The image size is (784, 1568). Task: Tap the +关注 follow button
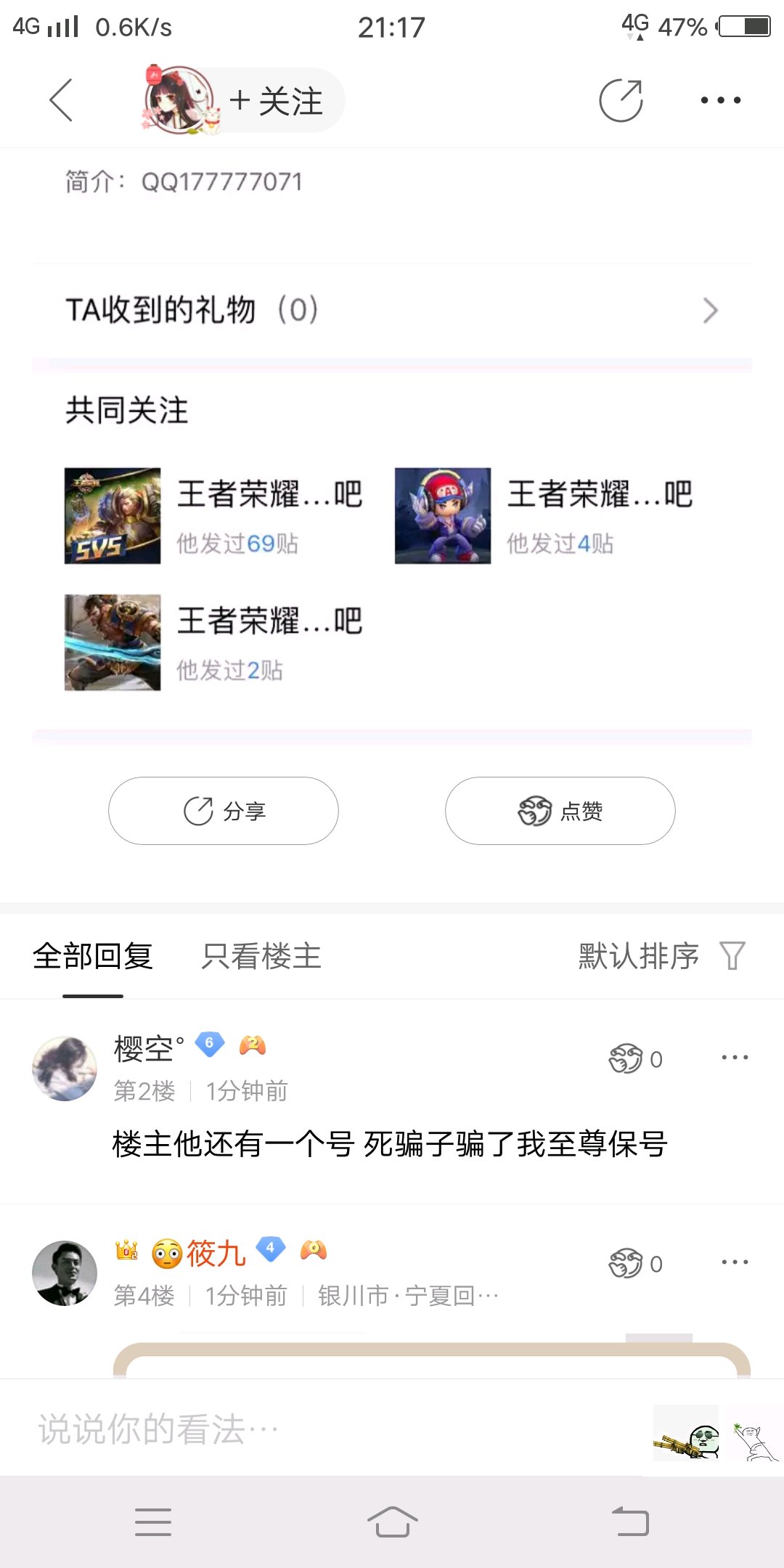coord(276,101)
